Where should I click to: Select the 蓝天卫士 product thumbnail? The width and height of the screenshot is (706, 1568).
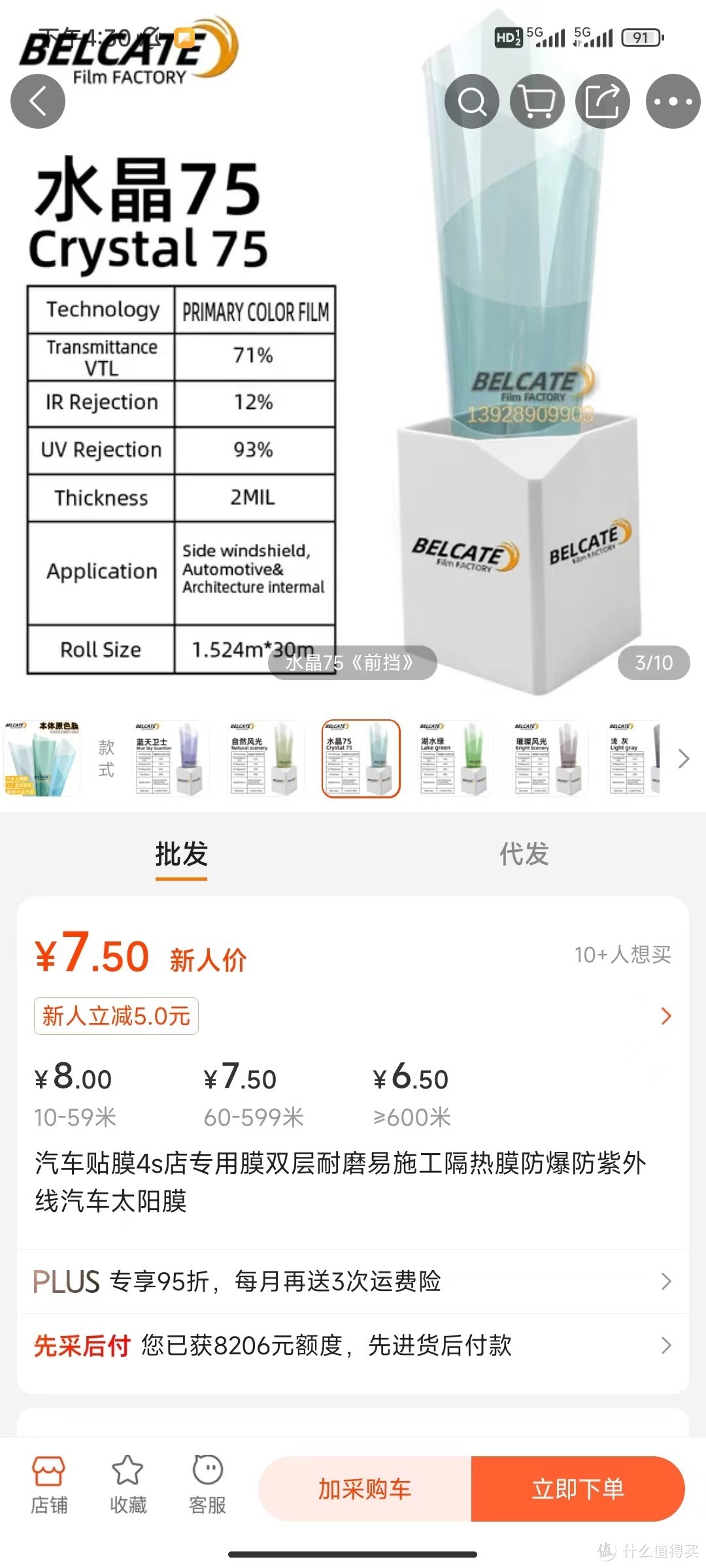(169, 759)
